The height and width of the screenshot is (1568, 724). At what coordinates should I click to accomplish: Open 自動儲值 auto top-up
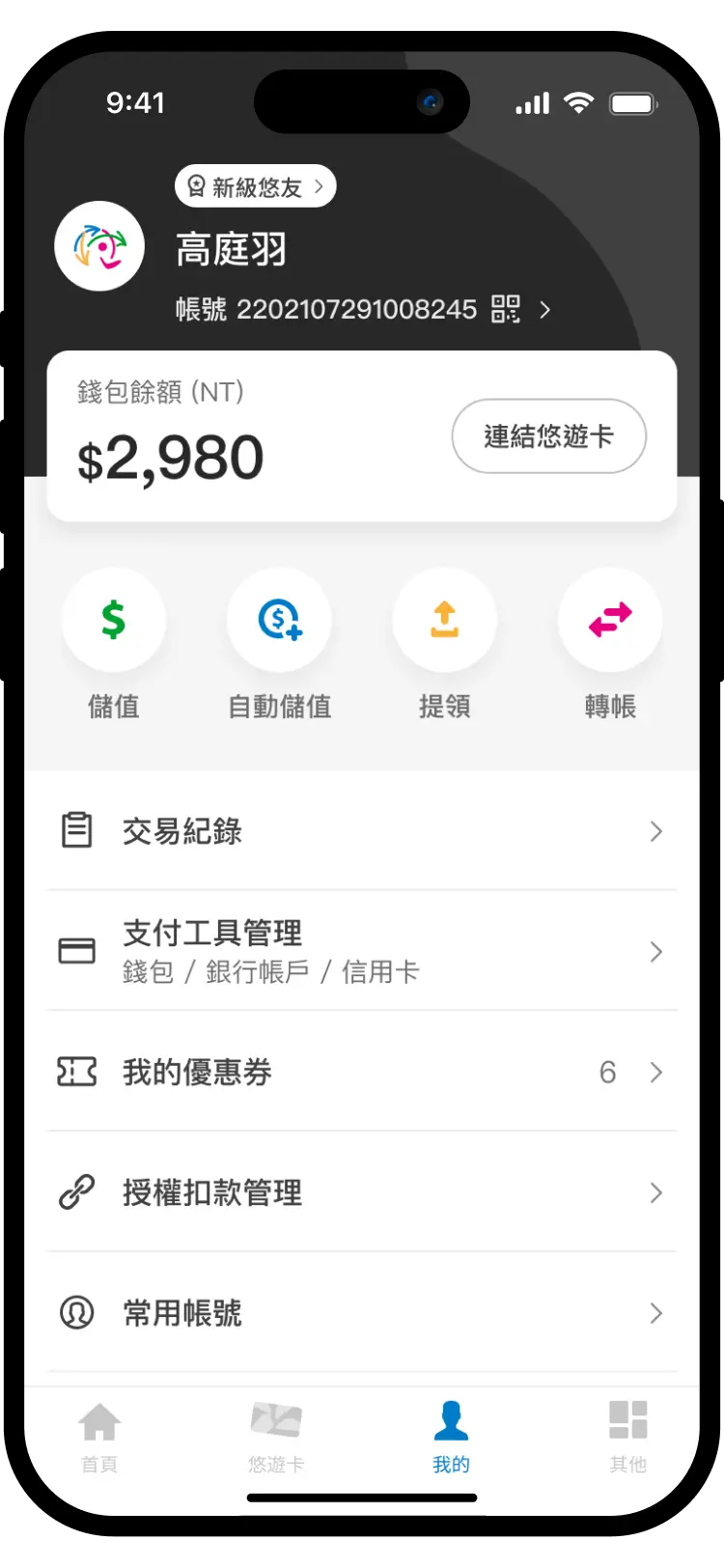click(x=279, y=620)
